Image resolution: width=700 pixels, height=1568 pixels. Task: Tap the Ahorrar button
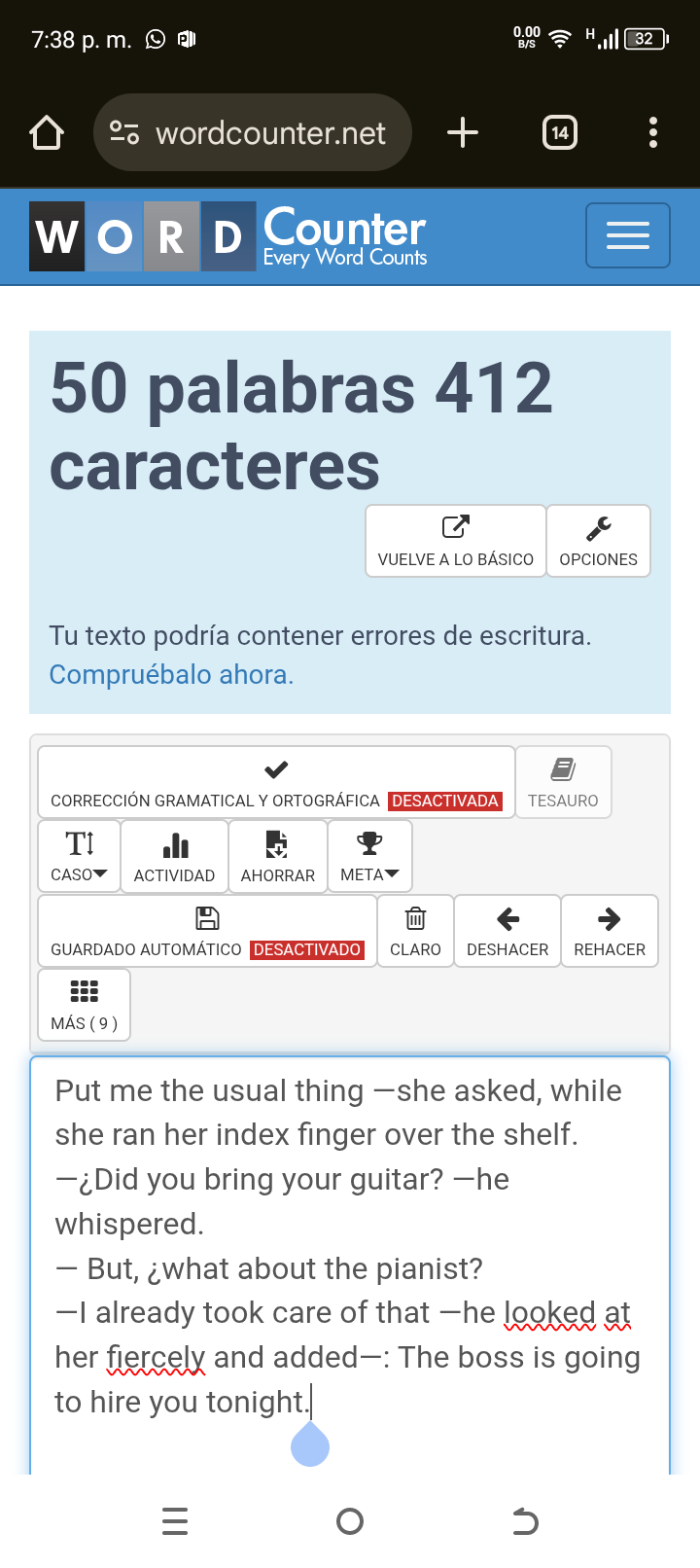[278, 856]
